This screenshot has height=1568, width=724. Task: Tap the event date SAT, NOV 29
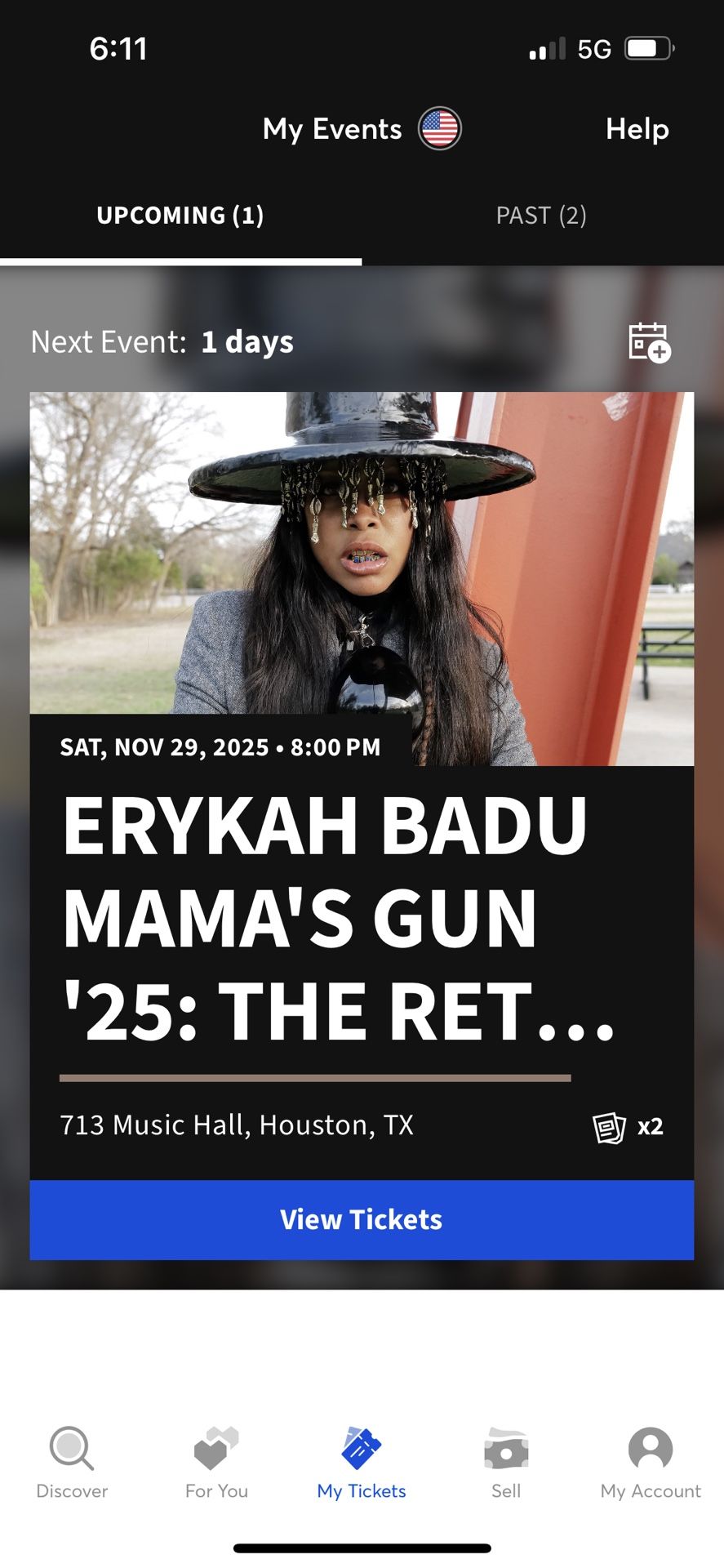pos(220,746)
